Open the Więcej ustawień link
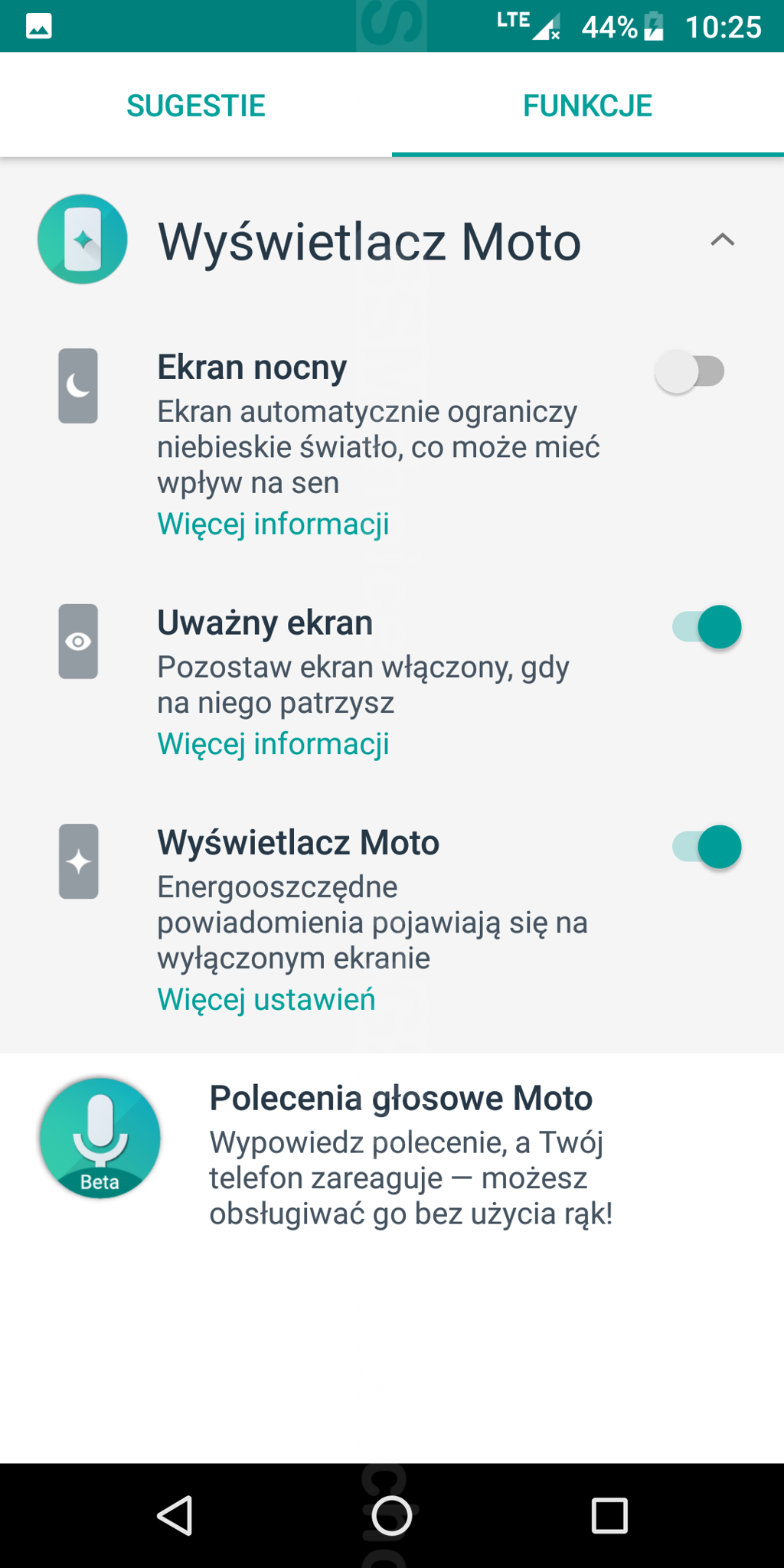The height and width of the screenshot is (1568, 784). tap(266, 1000)
